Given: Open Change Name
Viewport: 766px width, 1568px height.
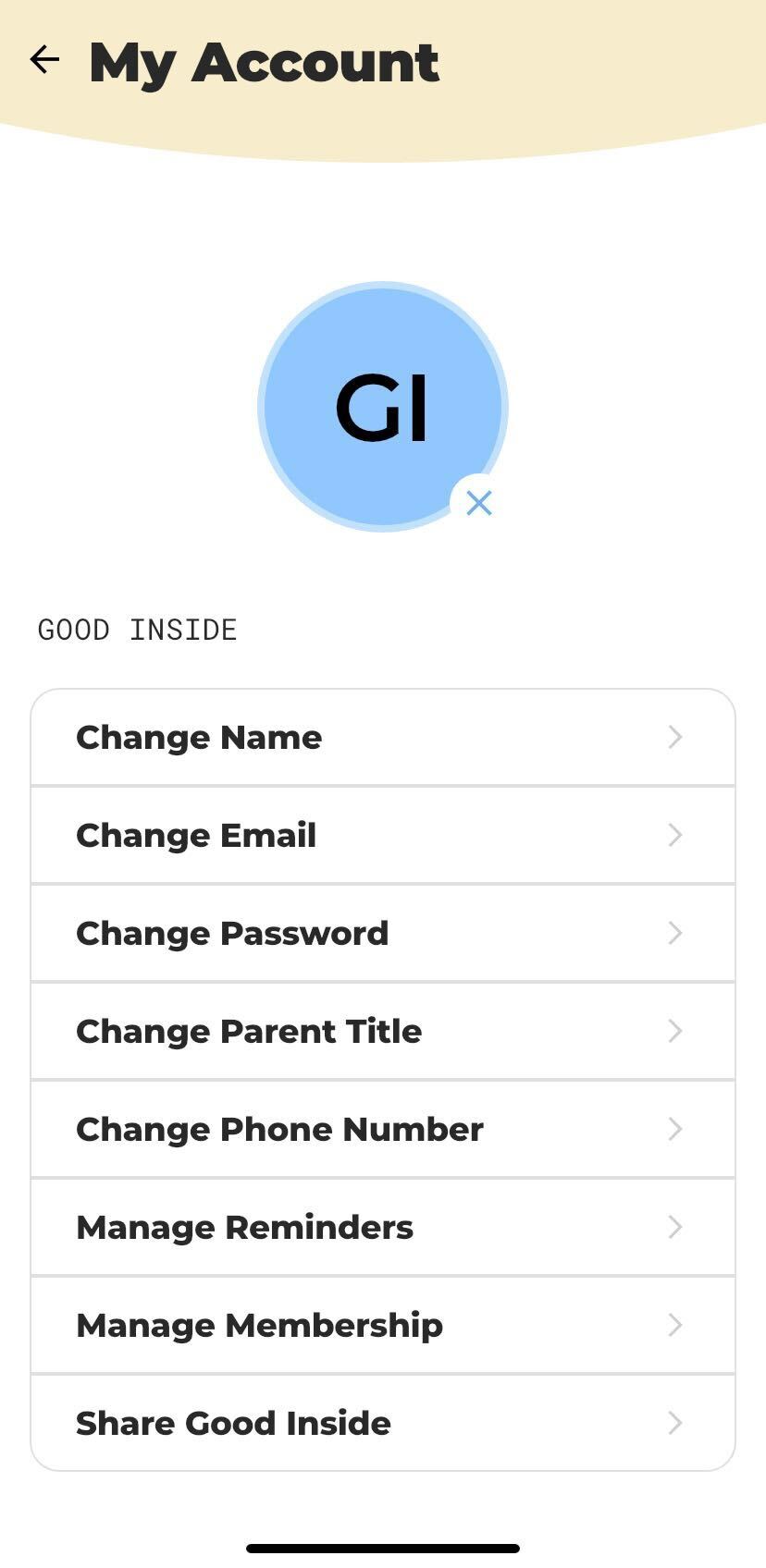Looking at the screenshot, I should point(383,737).
